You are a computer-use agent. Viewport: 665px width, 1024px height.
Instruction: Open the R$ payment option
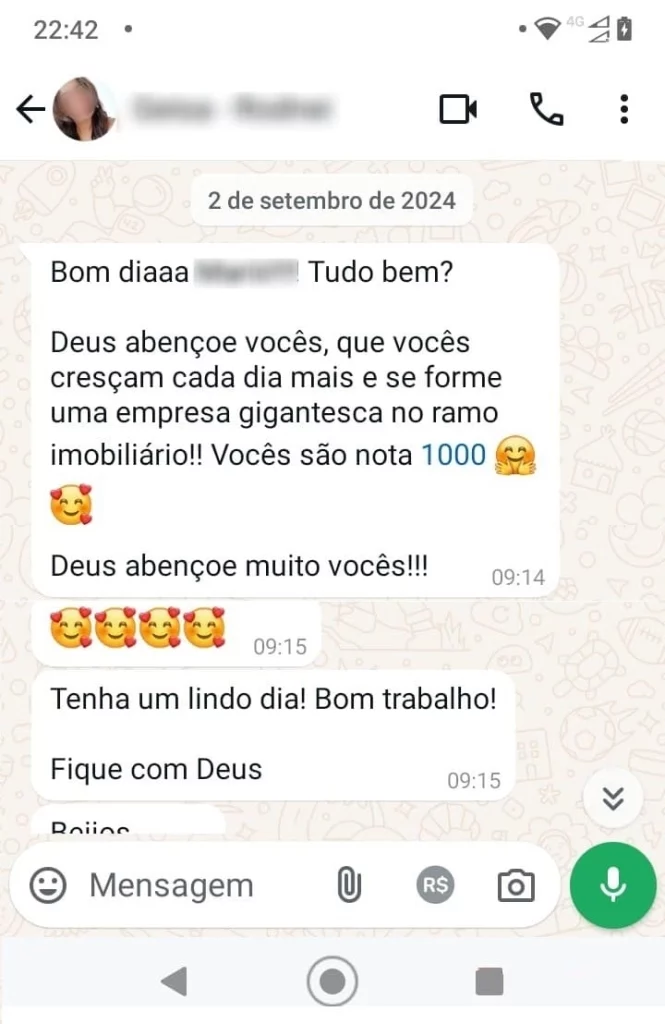tap(435, 885)
